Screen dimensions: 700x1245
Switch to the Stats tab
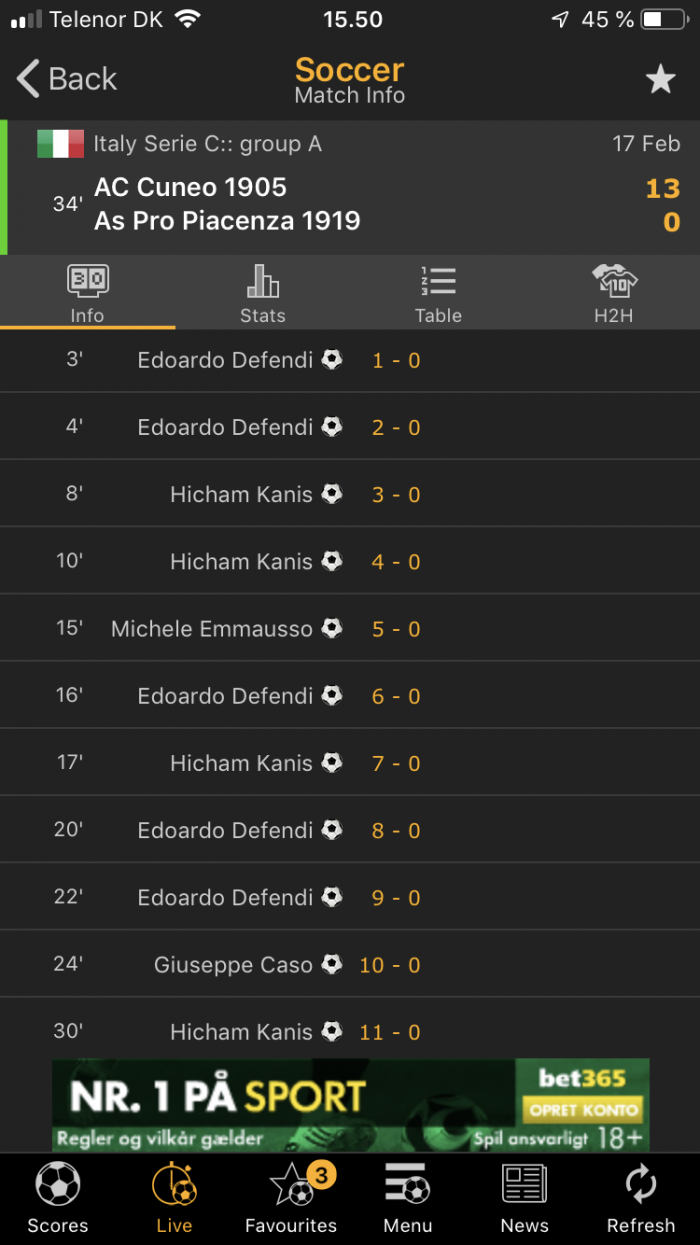[x=263, y=293]
